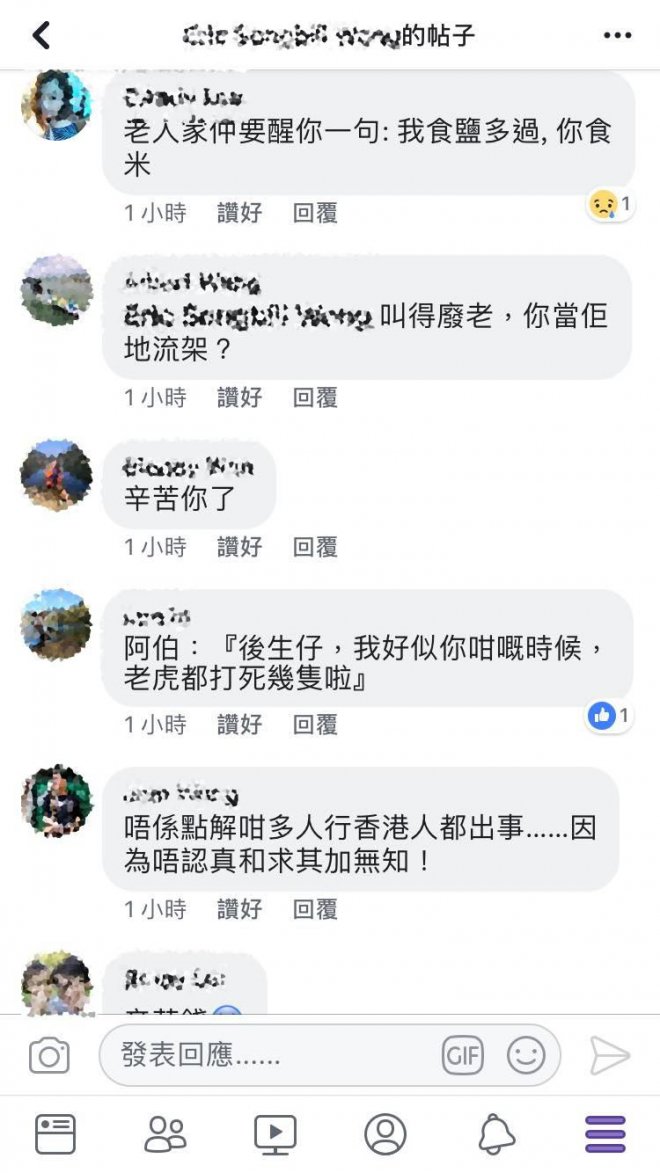
Task: Reply to the comment about 香港人都出事
Action: 315,908
